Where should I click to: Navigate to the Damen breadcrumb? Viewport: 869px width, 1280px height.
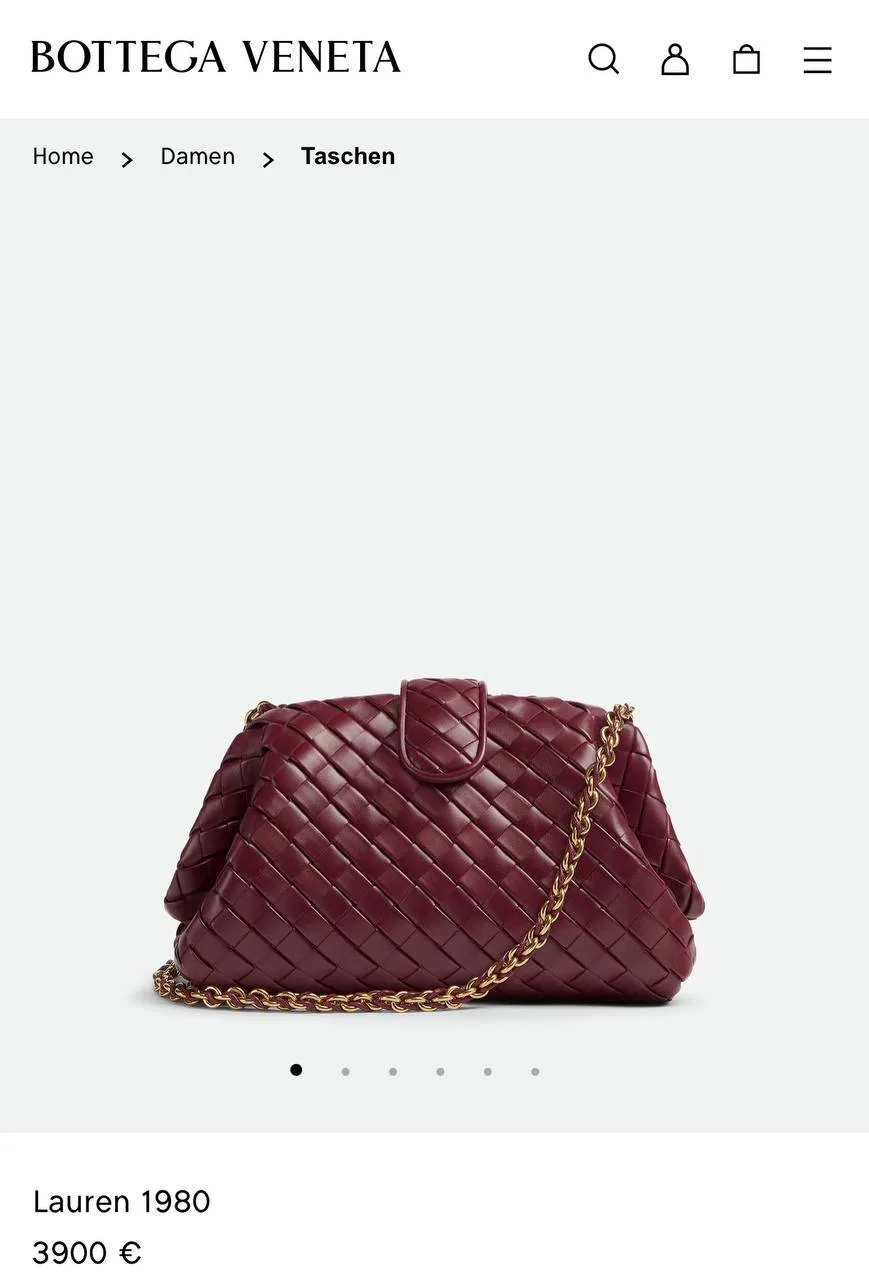pyautogui.click(x=198, y=157)
